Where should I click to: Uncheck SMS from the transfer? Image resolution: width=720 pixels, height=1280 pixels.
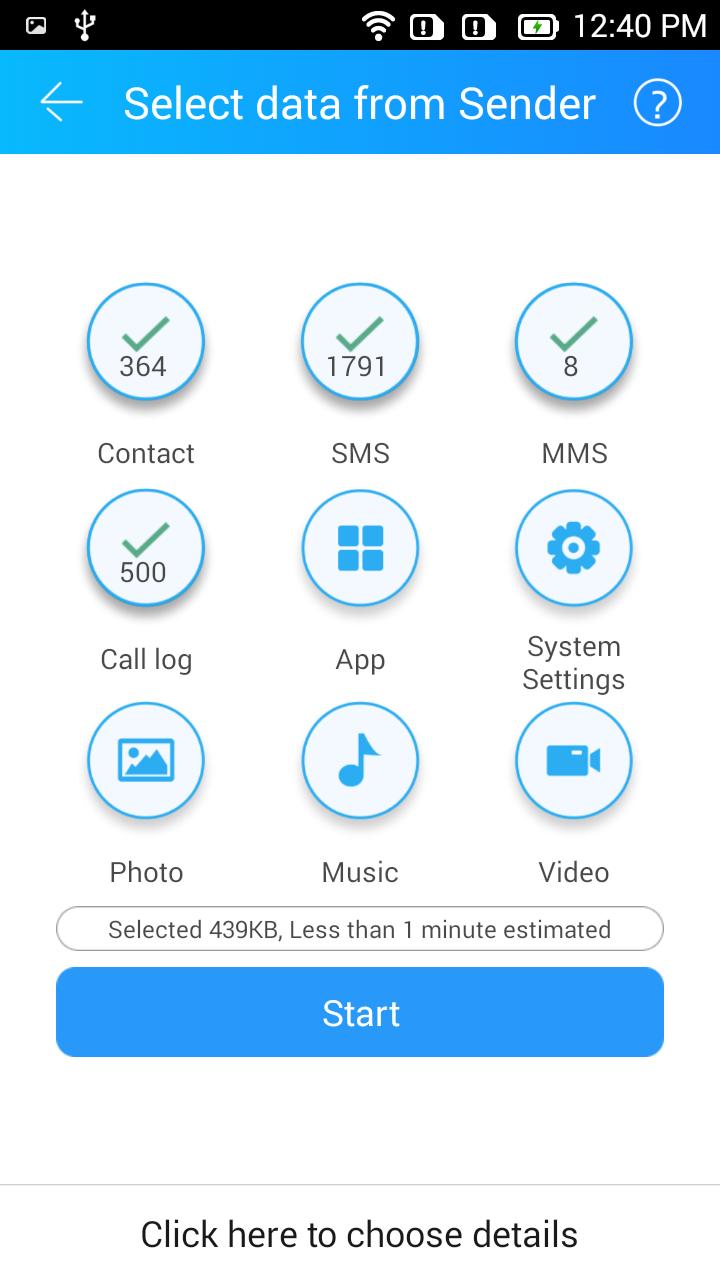(360, 342)
